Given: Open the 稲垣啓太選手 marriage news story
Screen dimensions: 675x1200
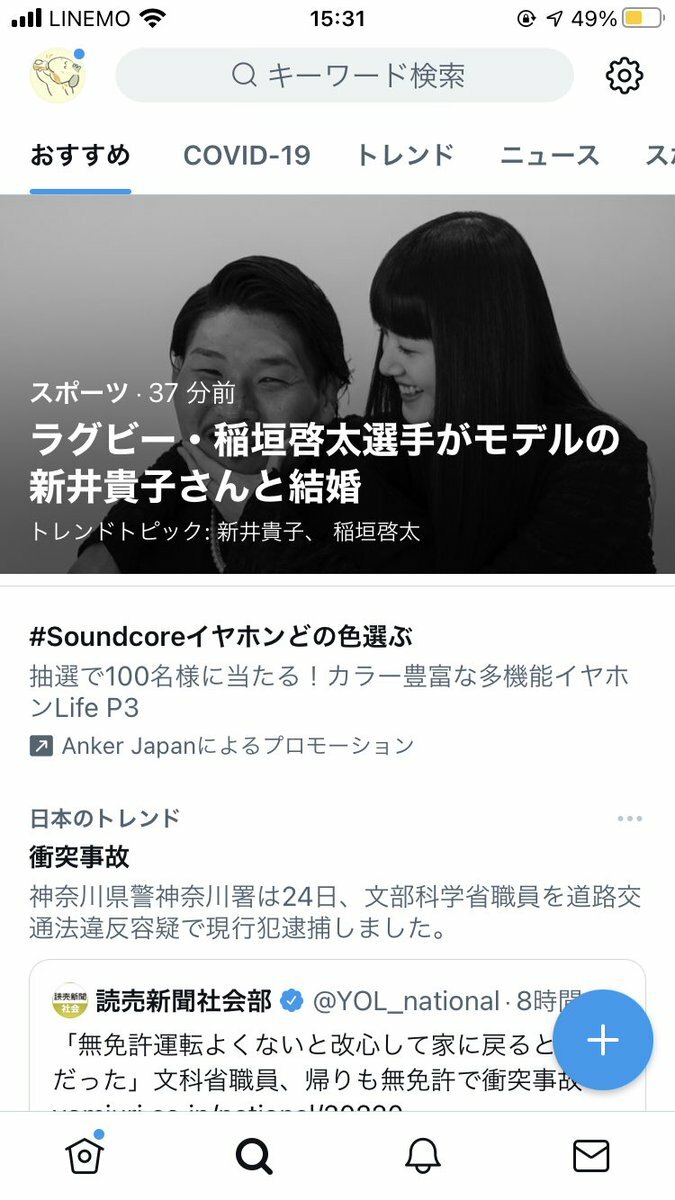Looking at the screenshot, I should [x=327, y=463].
